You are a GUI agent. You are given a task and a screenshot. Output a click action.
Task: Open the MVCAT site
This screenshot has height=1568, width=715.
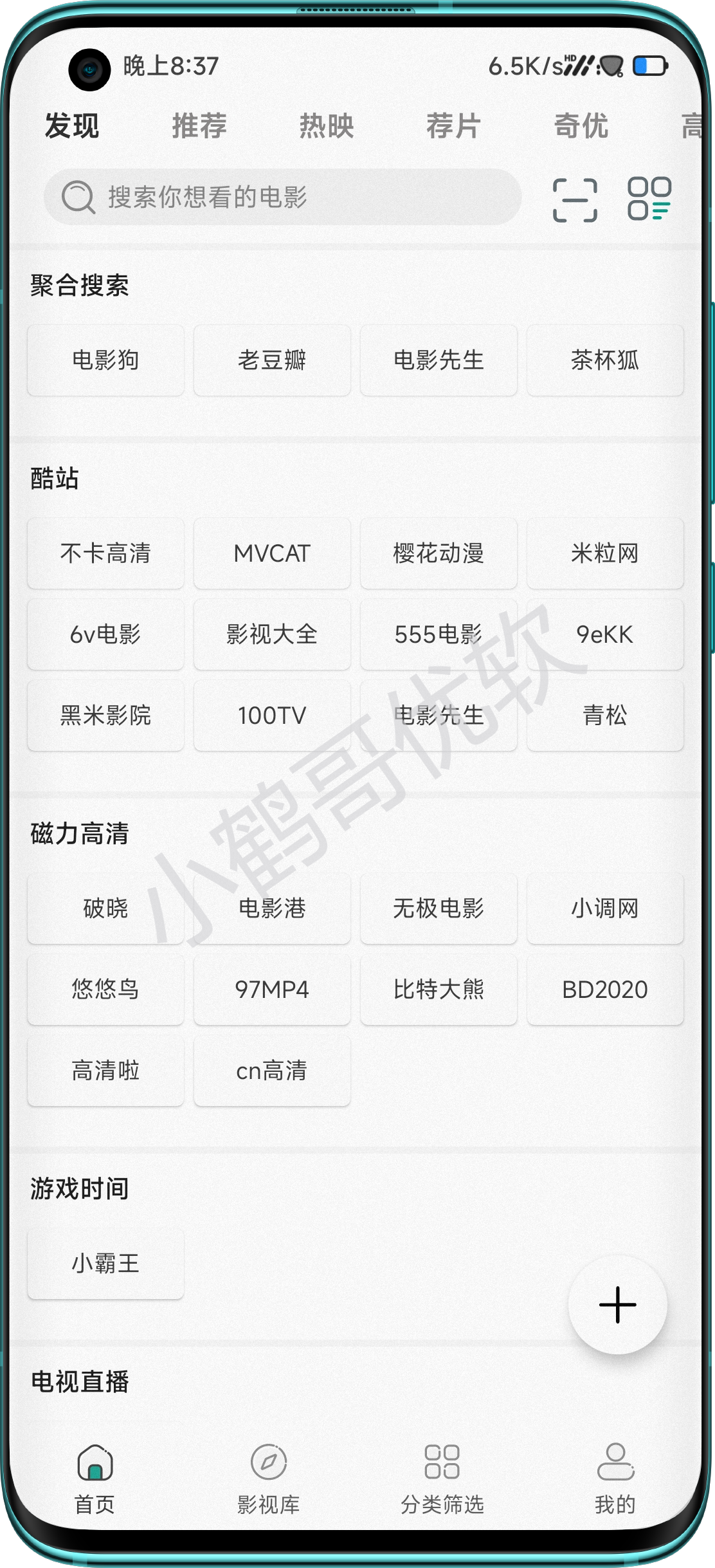click(272, 553)
